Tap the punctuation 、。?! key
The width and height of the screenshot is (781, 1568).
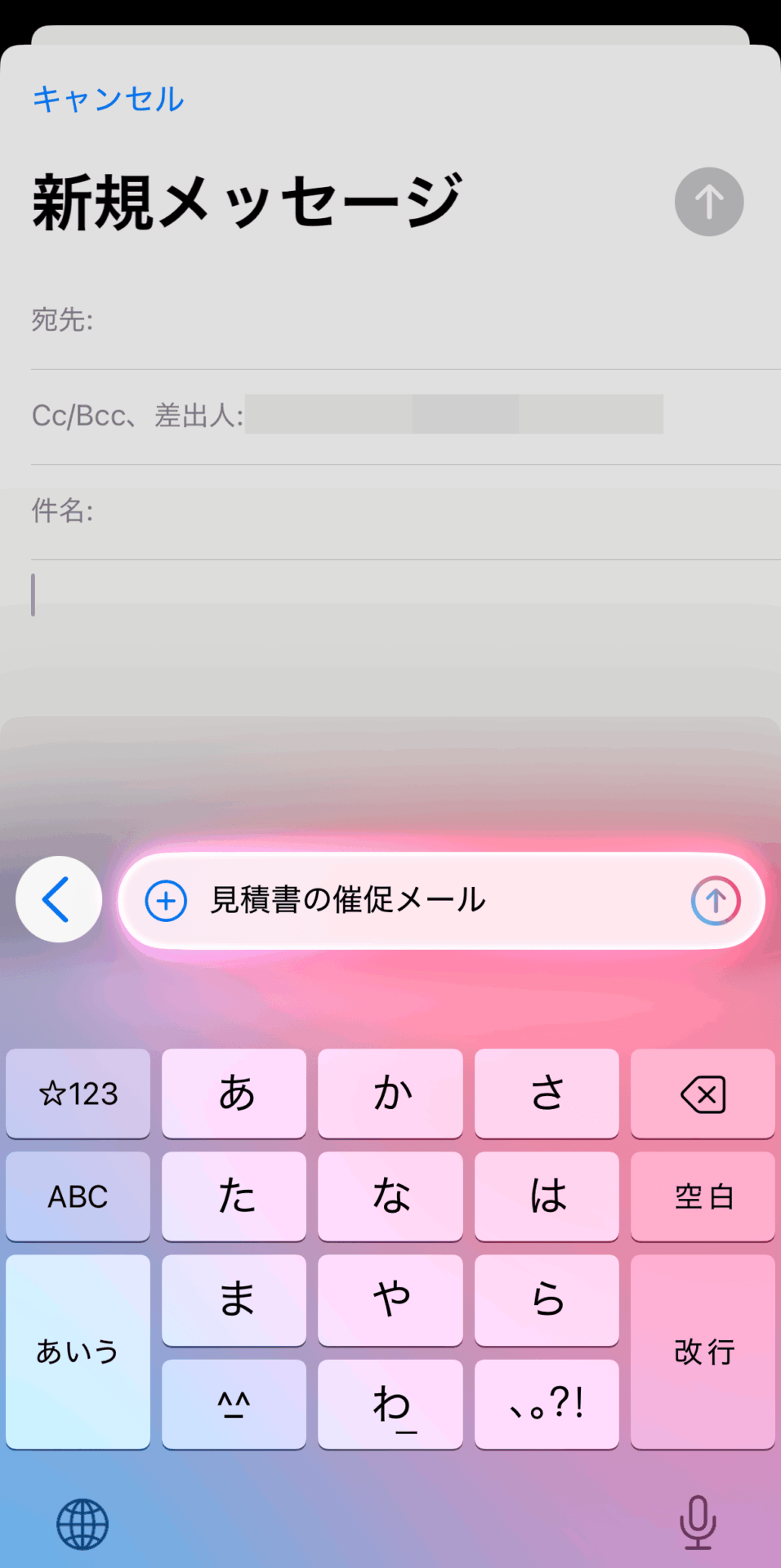coord(547,1404)
